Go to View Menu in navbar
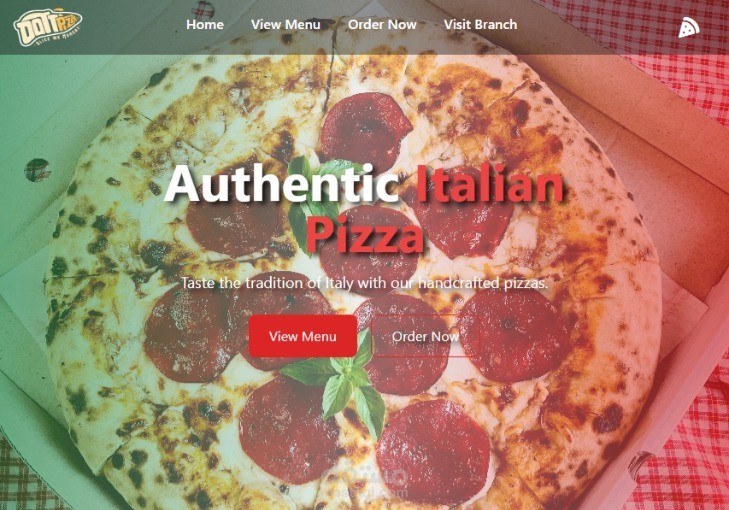 coord(286,24)
